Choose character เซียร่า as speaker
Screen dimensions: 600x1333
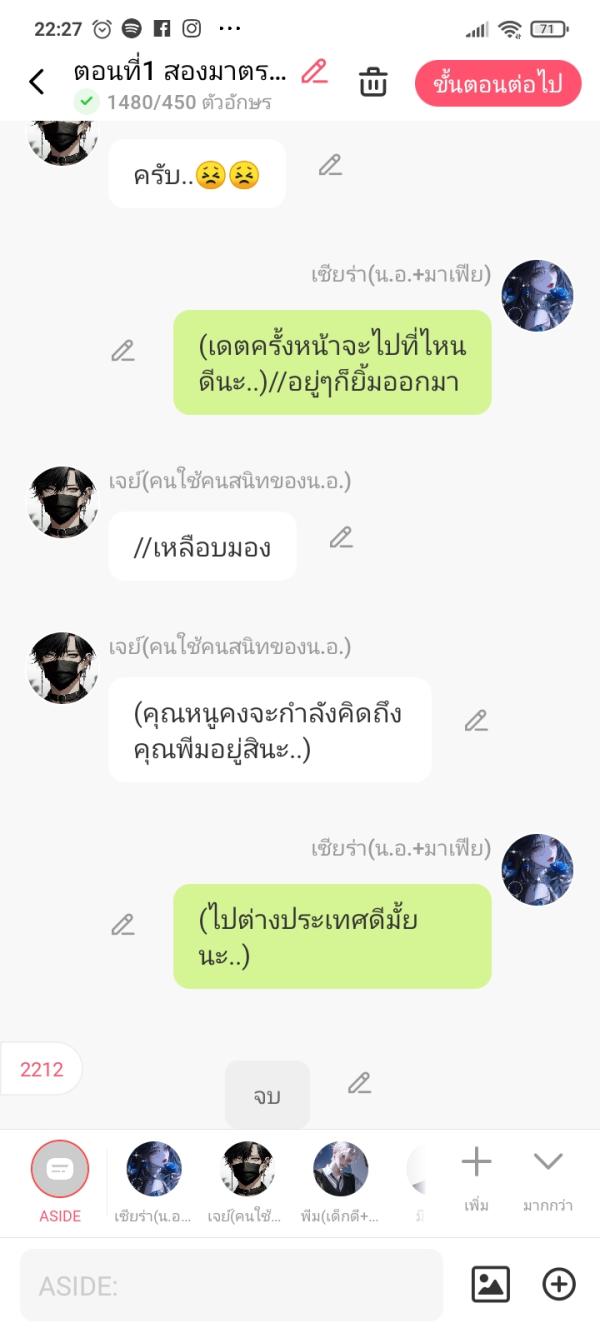[154, 1170]
